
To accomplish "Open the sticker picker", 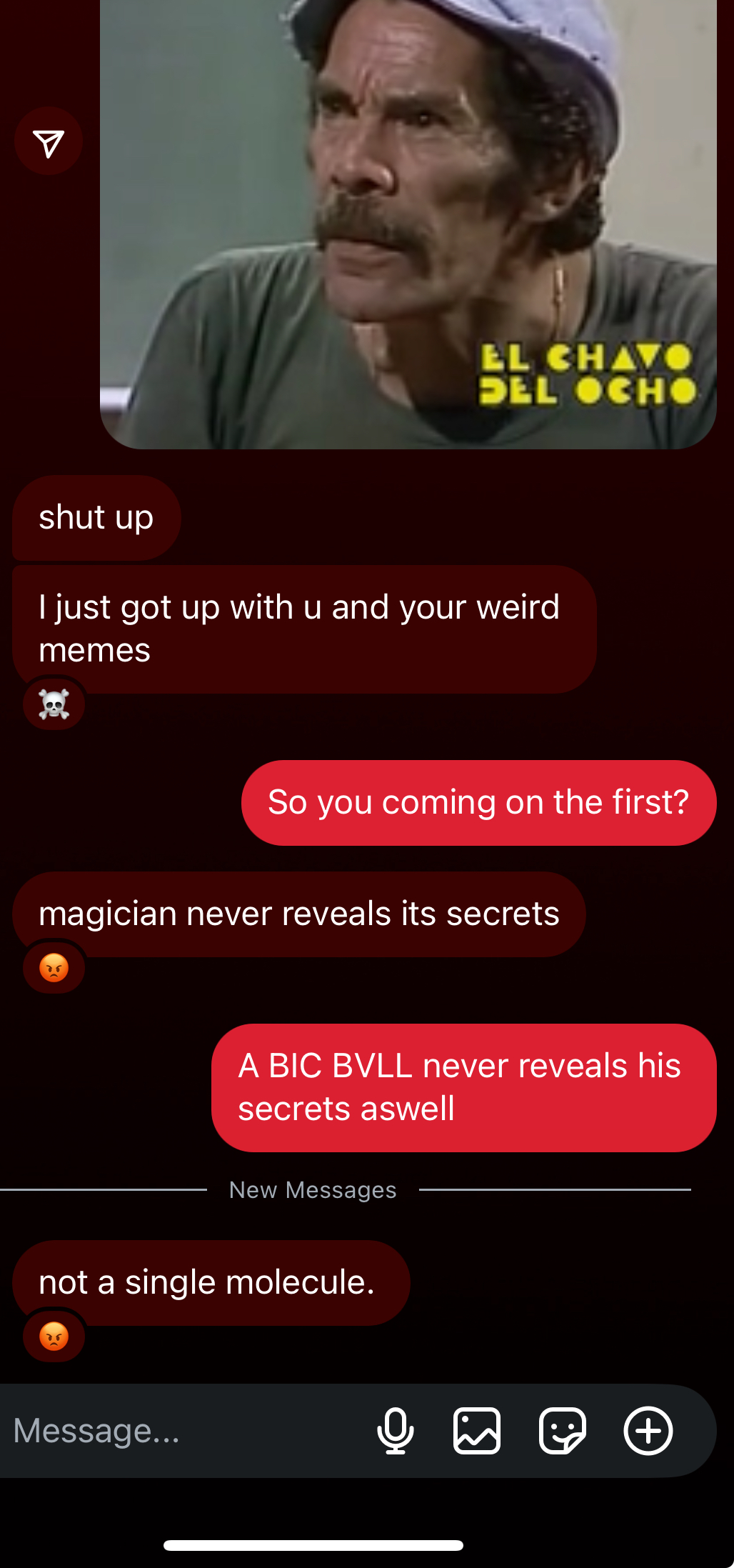I will click(x=563, y=1431).
